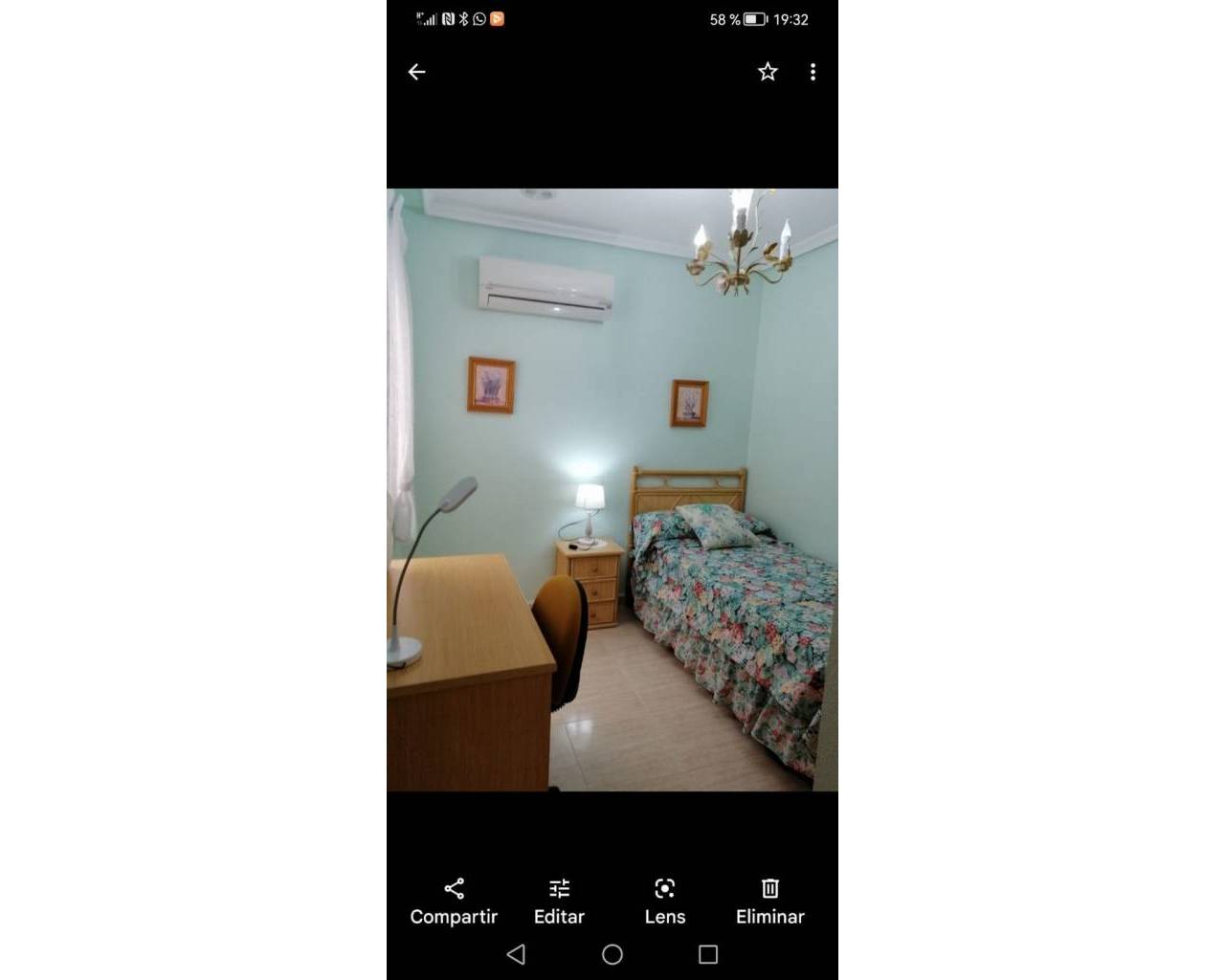
Task: Analyze the photo with Lens
Action: point(664,901)
